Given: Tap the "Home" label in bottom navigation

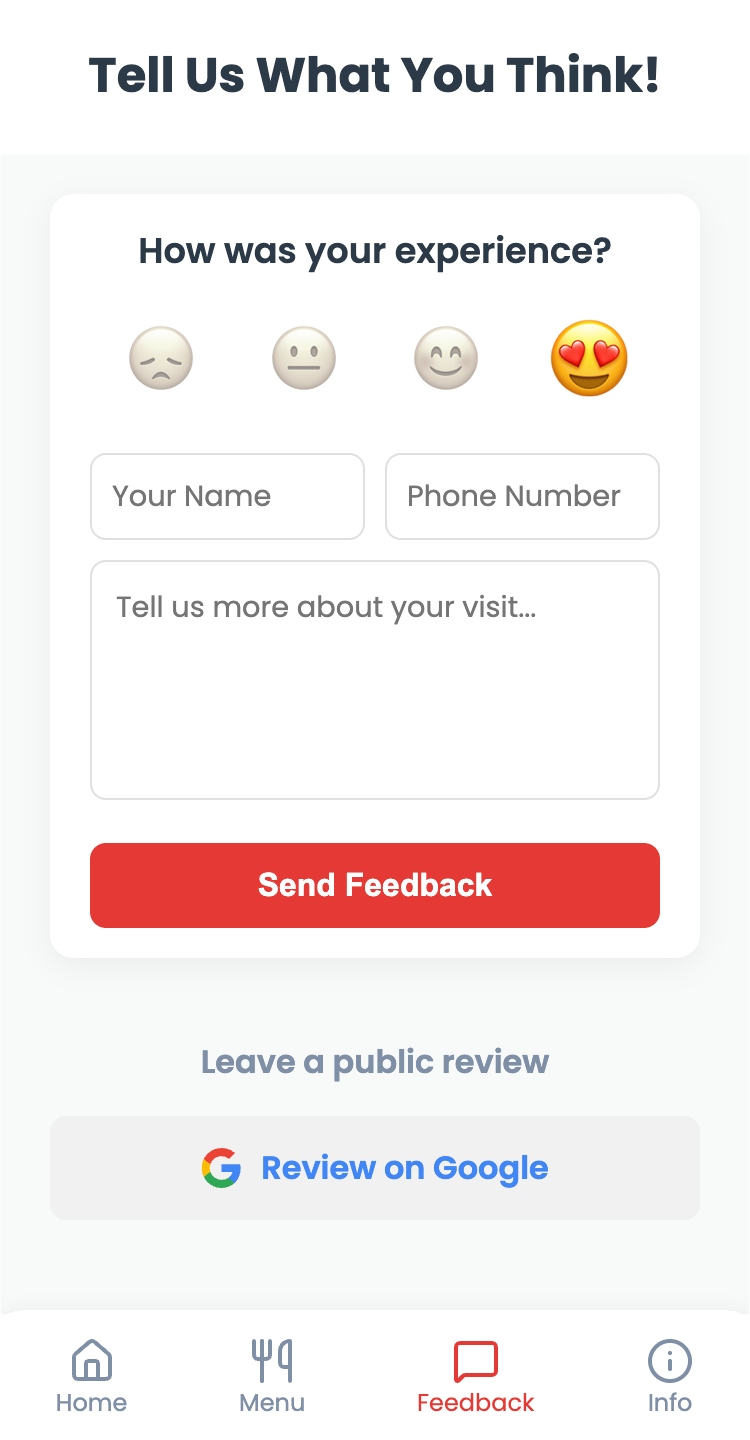Looking at the screenshot, I should [92, 1402].
